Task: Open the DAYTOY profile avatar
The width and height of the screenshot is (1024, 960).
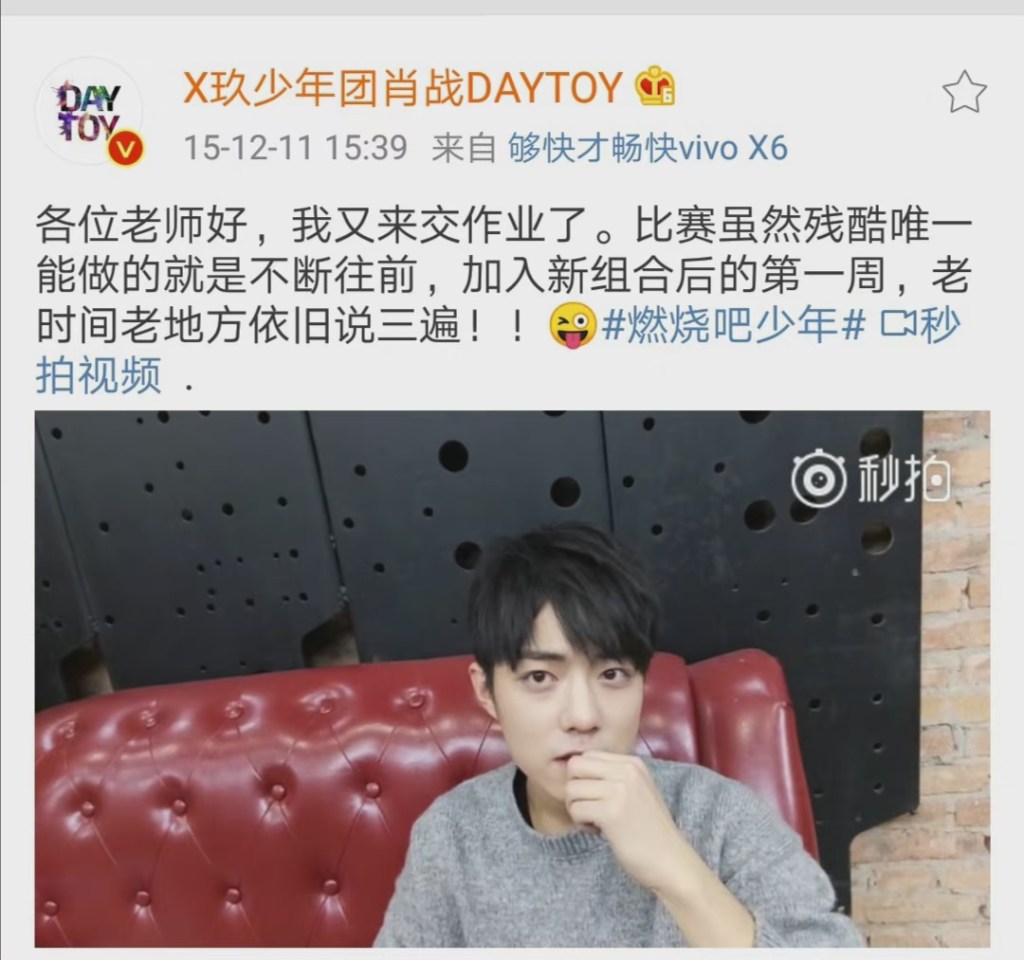Action: pyautogui.click(x=89, y=111)
